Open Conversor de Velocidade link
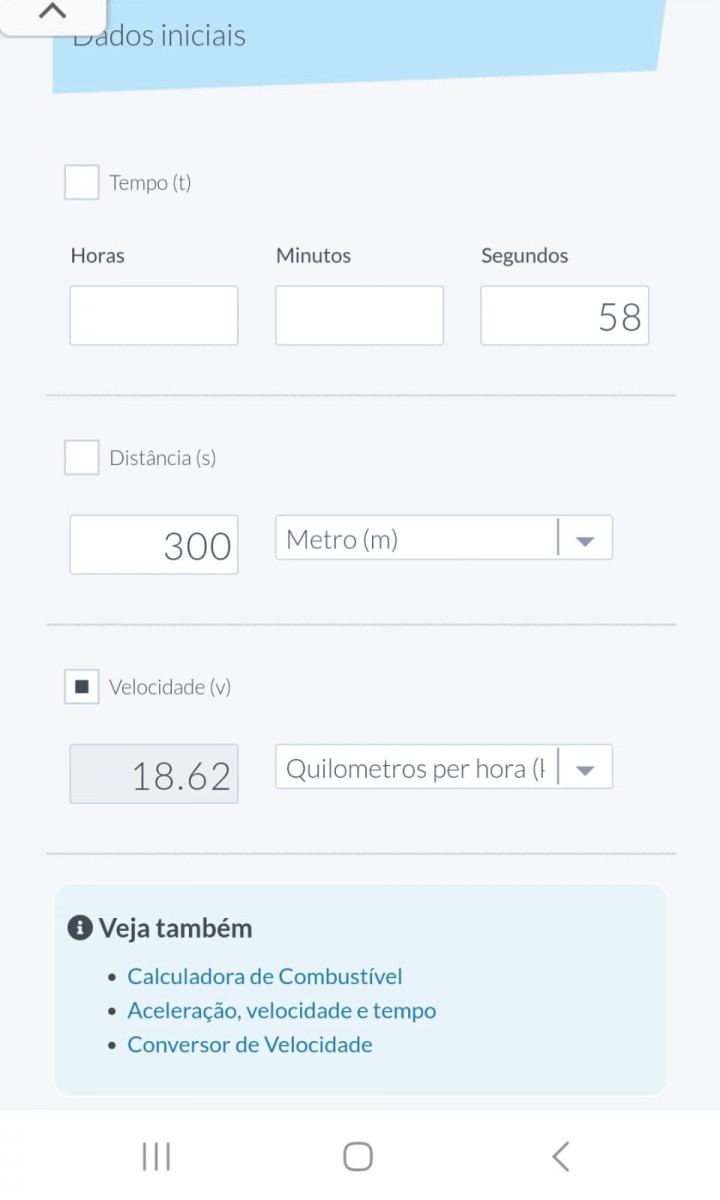 click(250, 1045)
